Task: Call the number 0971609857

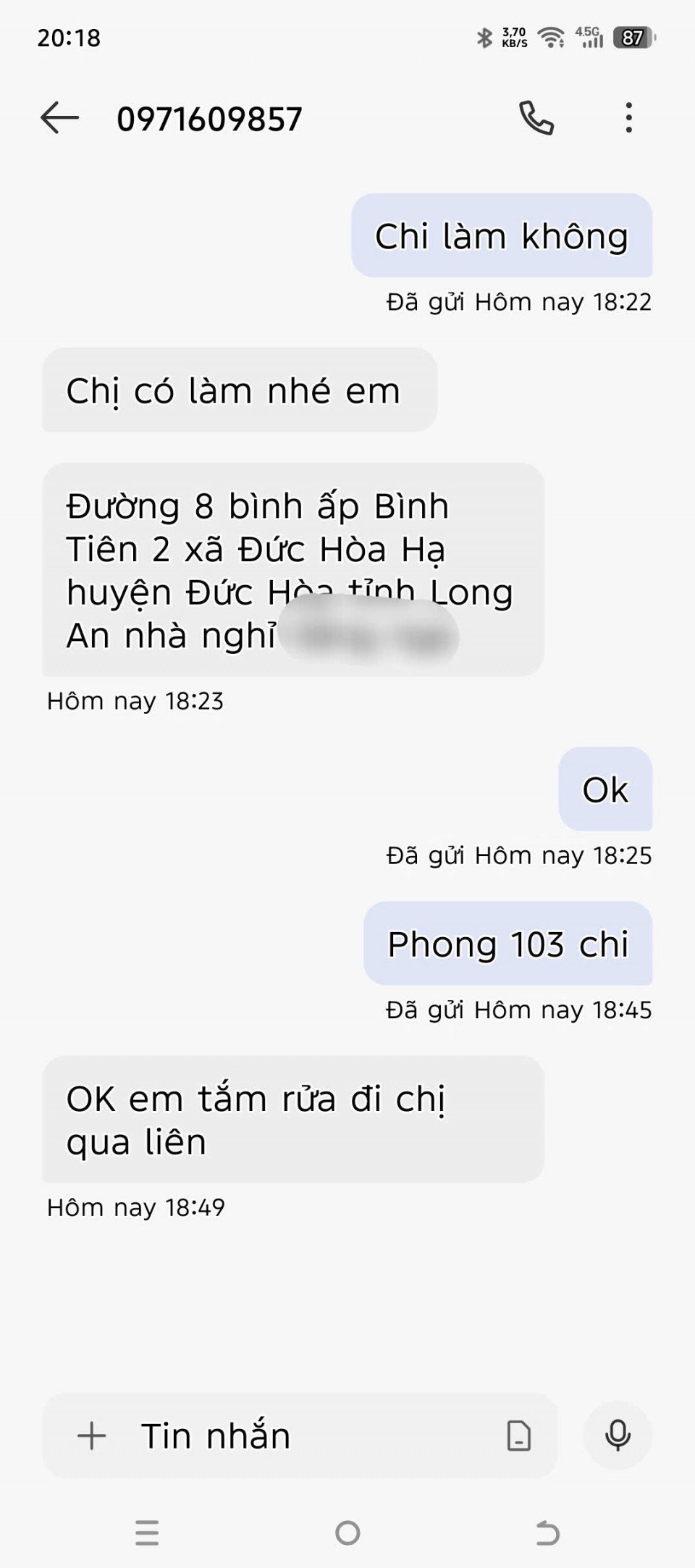Action: click(x=536, y=118)
